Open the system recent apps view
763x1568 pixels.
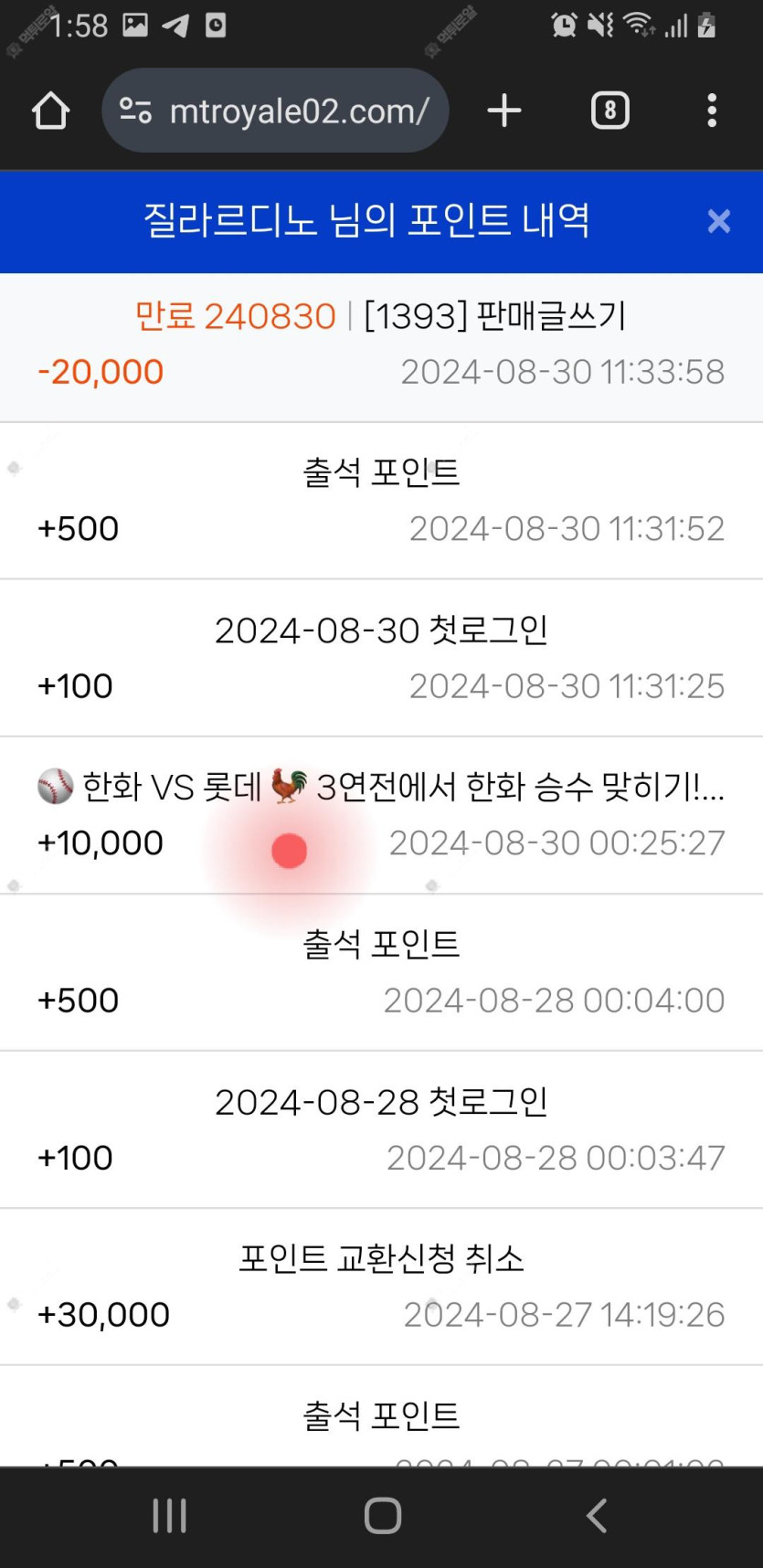170,1515
